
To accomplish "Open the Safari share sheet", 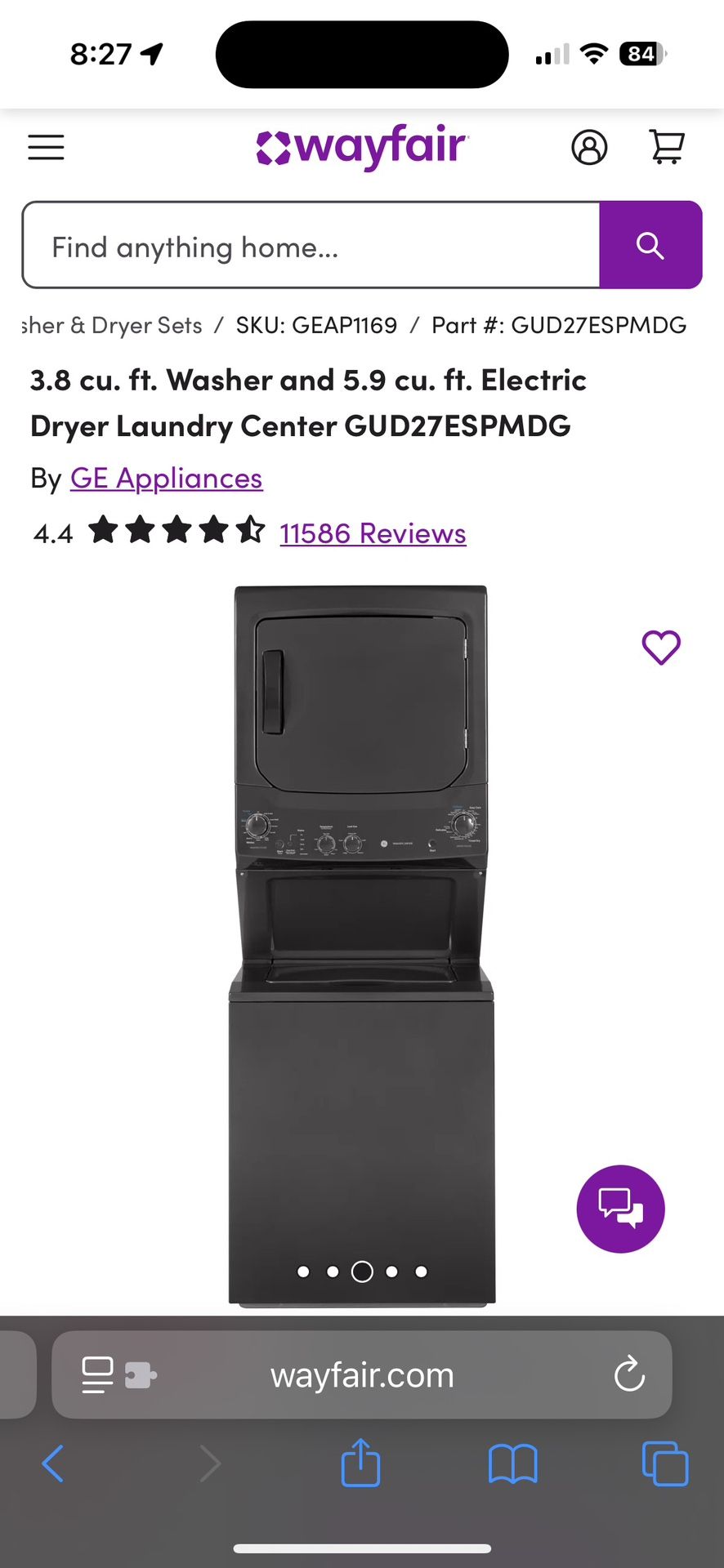I will pos(360,1462).
